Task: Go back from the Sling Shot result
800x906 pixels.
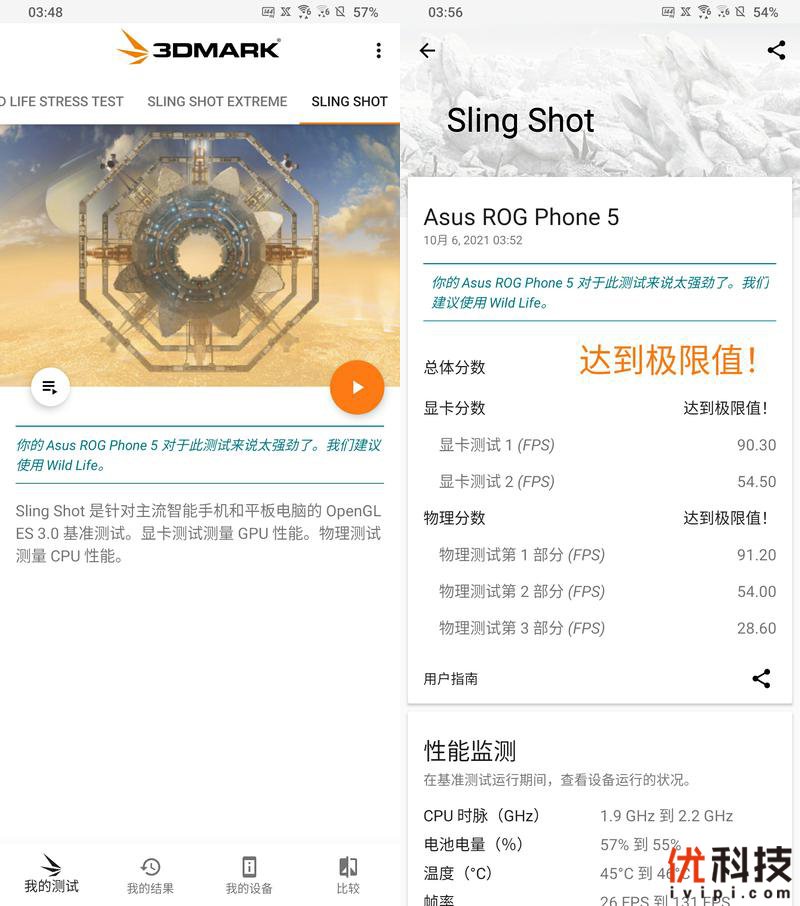Action: coord(428,50)
